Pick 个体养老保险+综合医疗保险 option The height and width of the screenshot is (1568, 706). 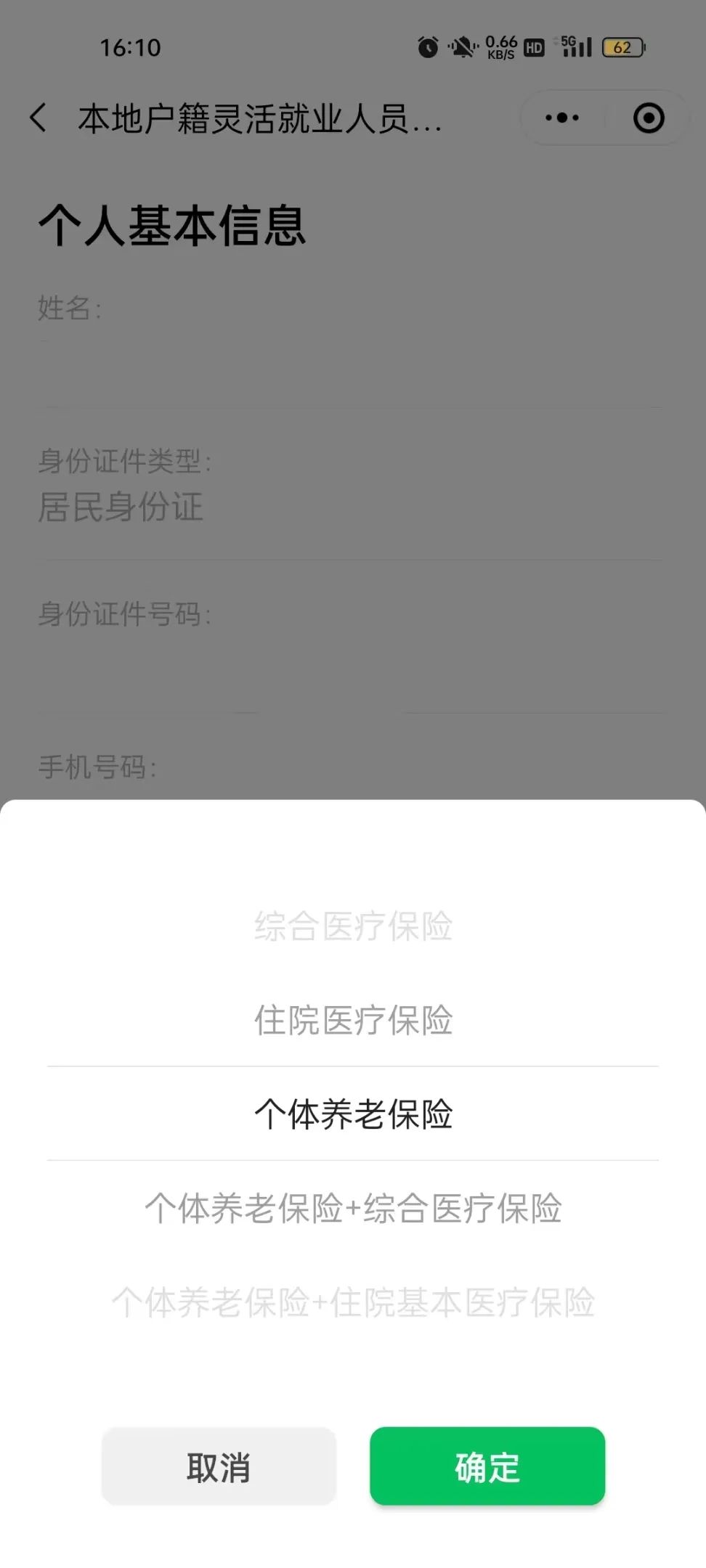pos(353,1208)
